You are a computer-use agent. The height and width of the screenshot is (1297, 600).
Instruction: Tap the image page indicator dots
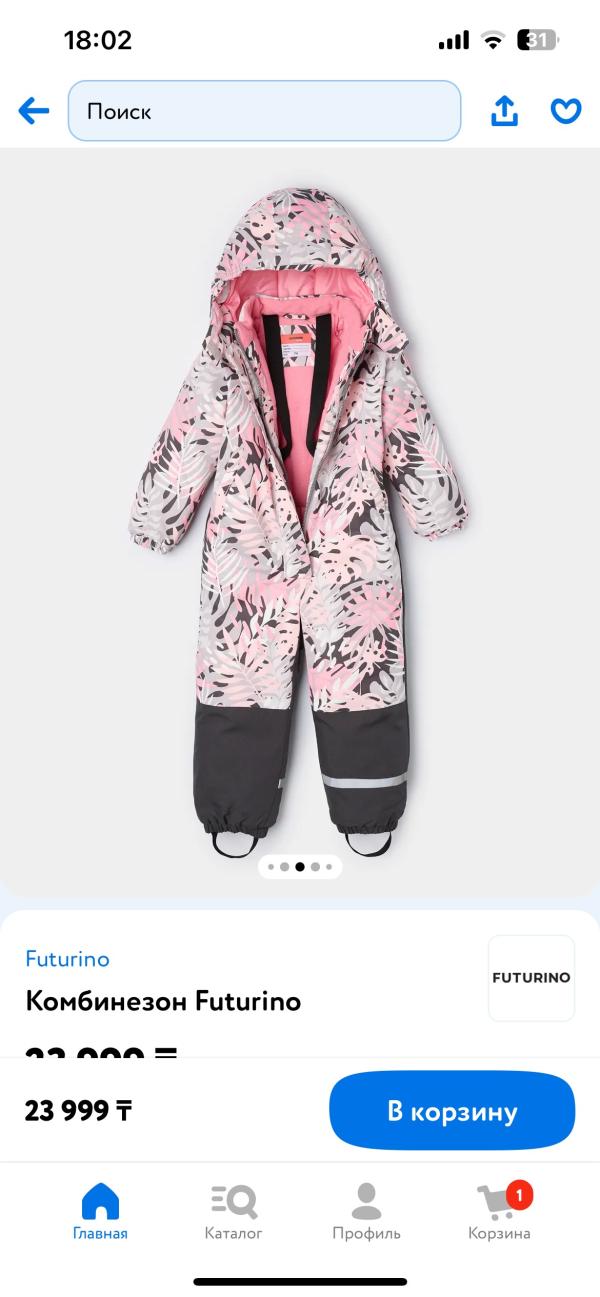300,867
